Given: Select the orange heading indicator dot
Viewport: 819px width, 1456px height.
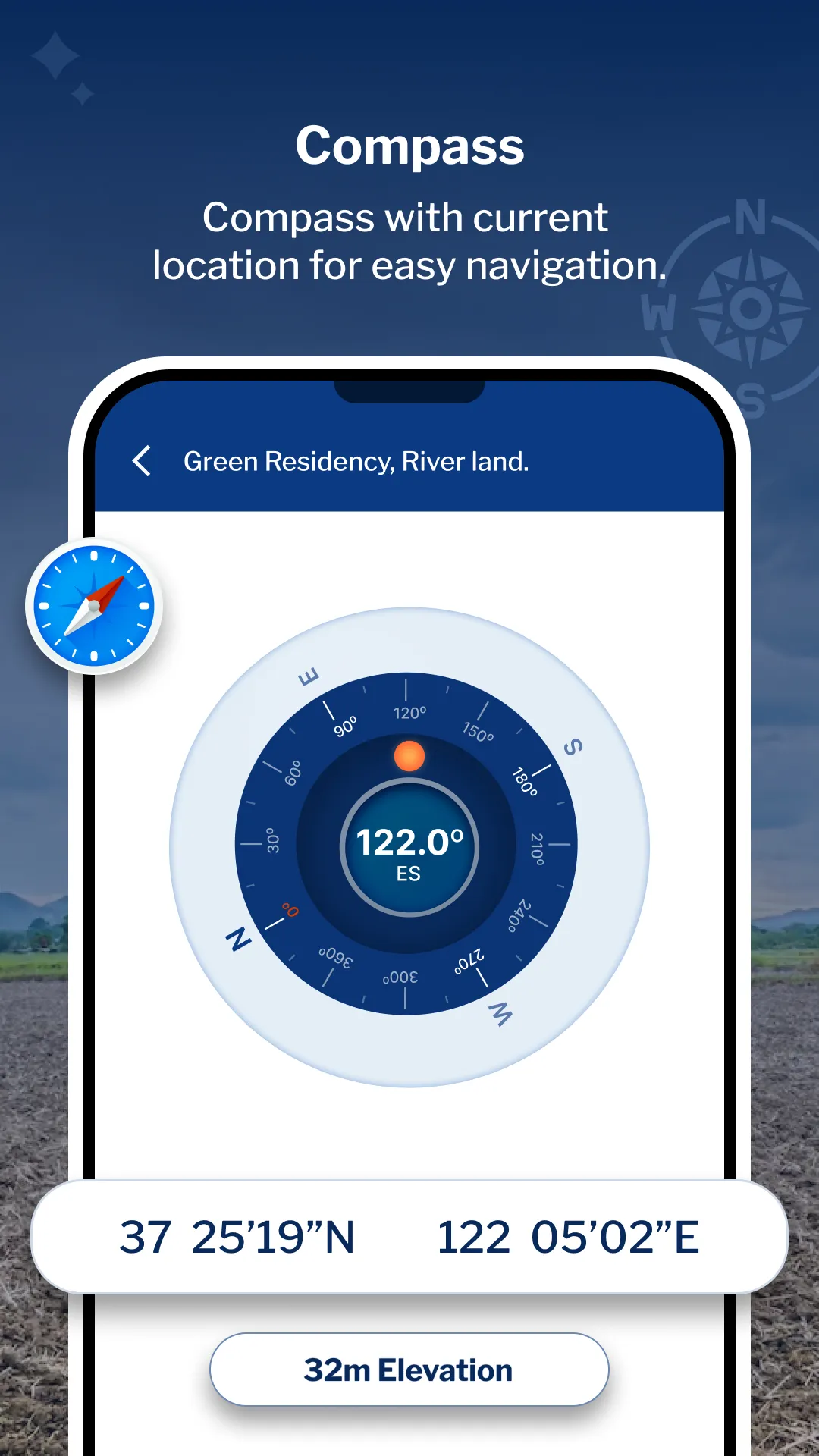Looking at the screenshot, I should pos(409,755).
